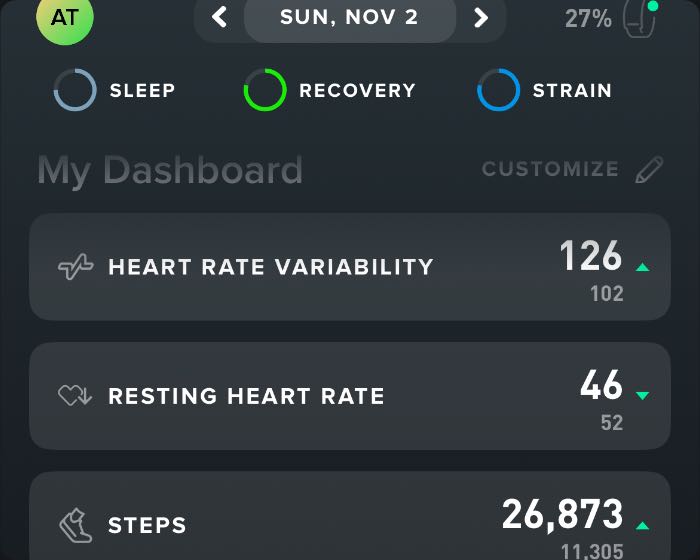Open the Resting Heart Rate card
Viewport: 700px width, 560px height.
click(x=350, y=396)
